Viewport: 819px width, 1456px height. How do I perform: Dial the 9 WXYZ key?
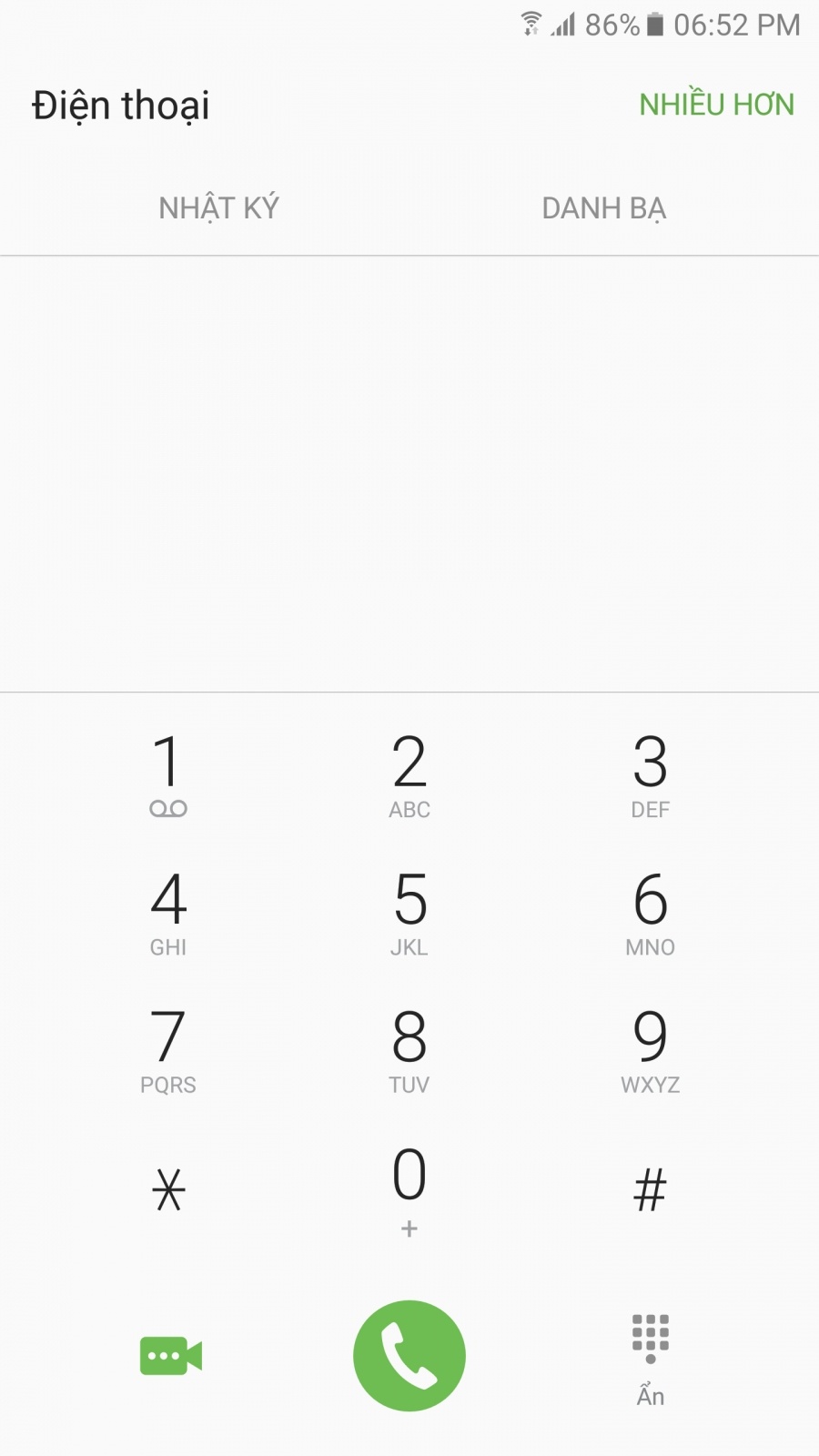[650, 1050]
